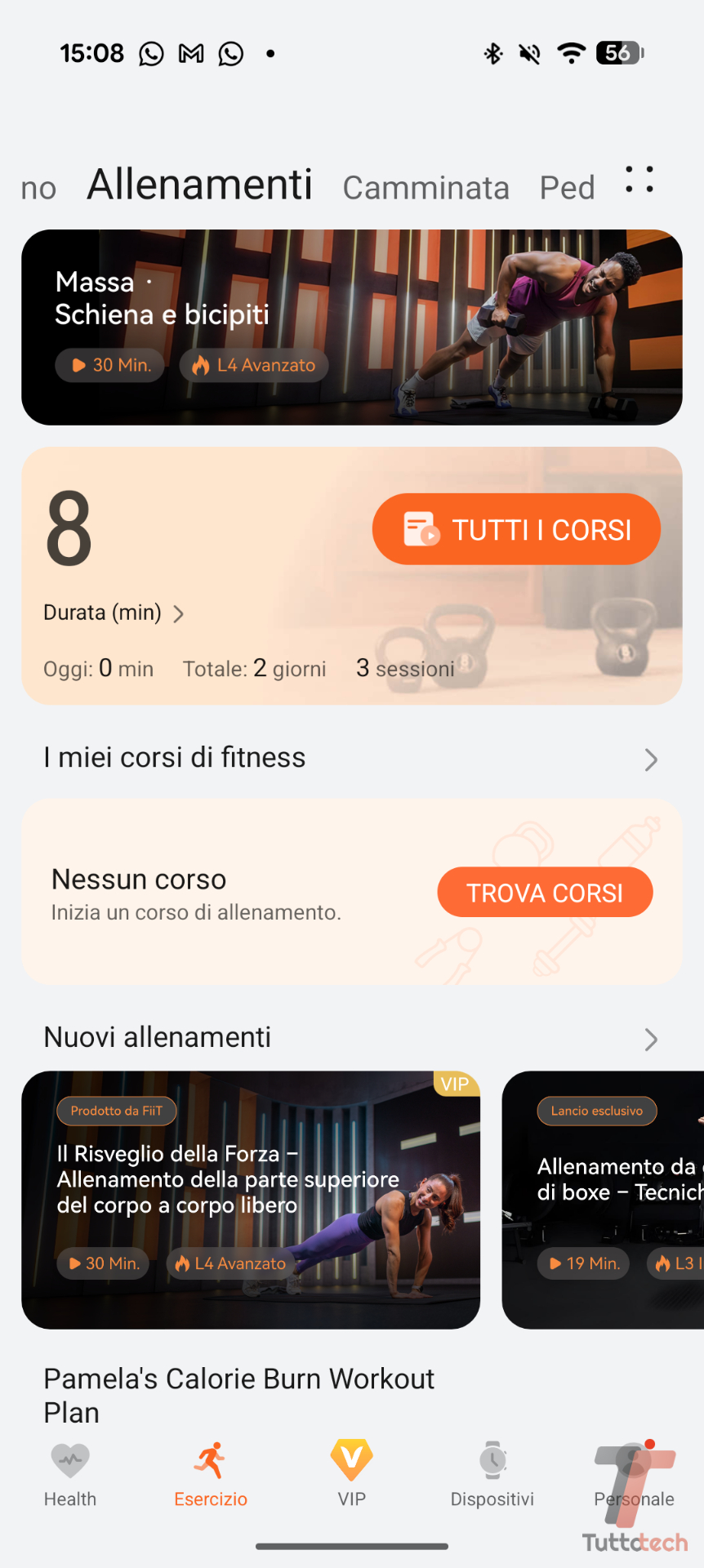Select the Esercizio bottom tab
This screenshot has width=704, height=1568.
click(211, 1474)
